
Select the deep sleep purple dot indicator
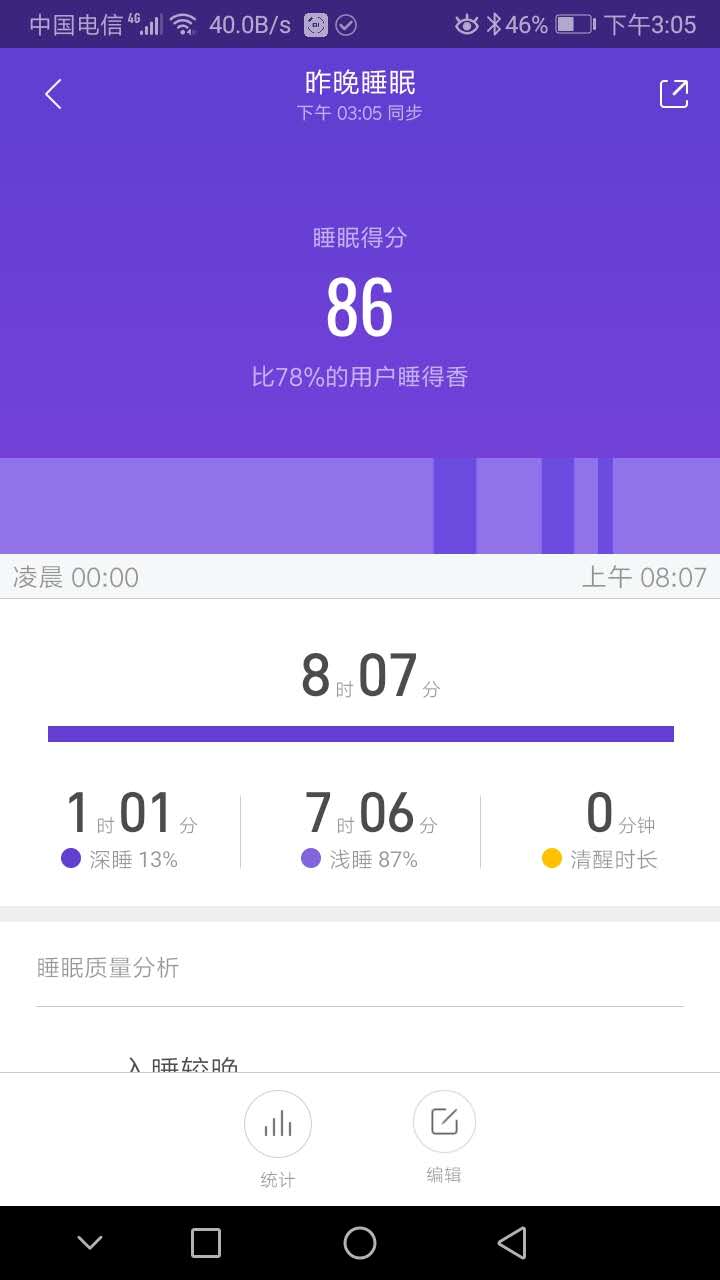68,859
